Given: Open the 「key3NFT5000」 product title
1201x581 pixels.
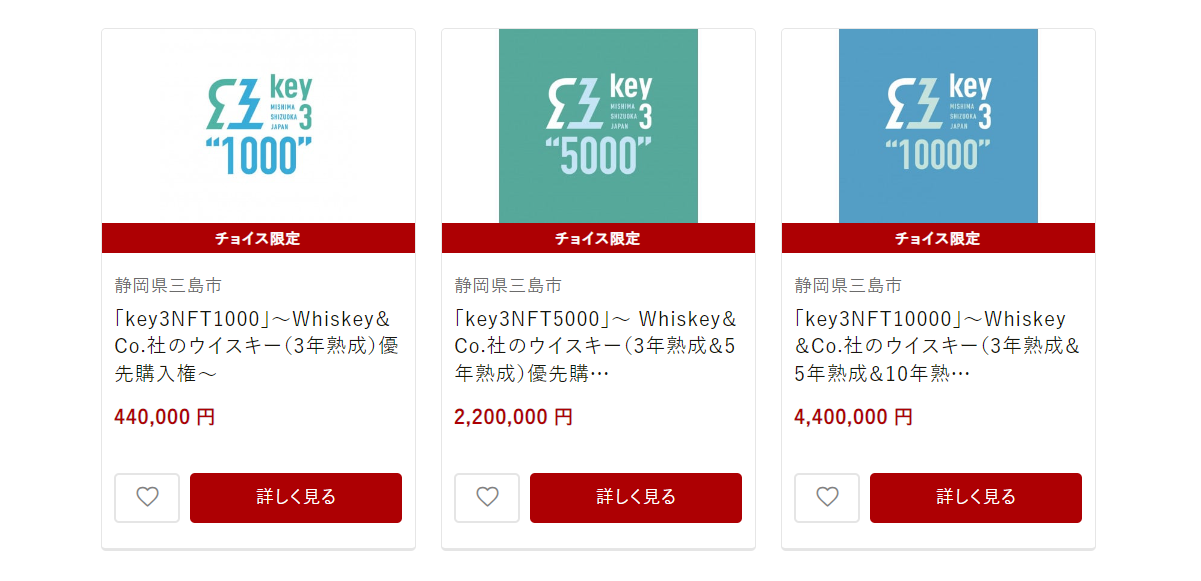Looking at the screenshot, I should click(x=595, y=346).
